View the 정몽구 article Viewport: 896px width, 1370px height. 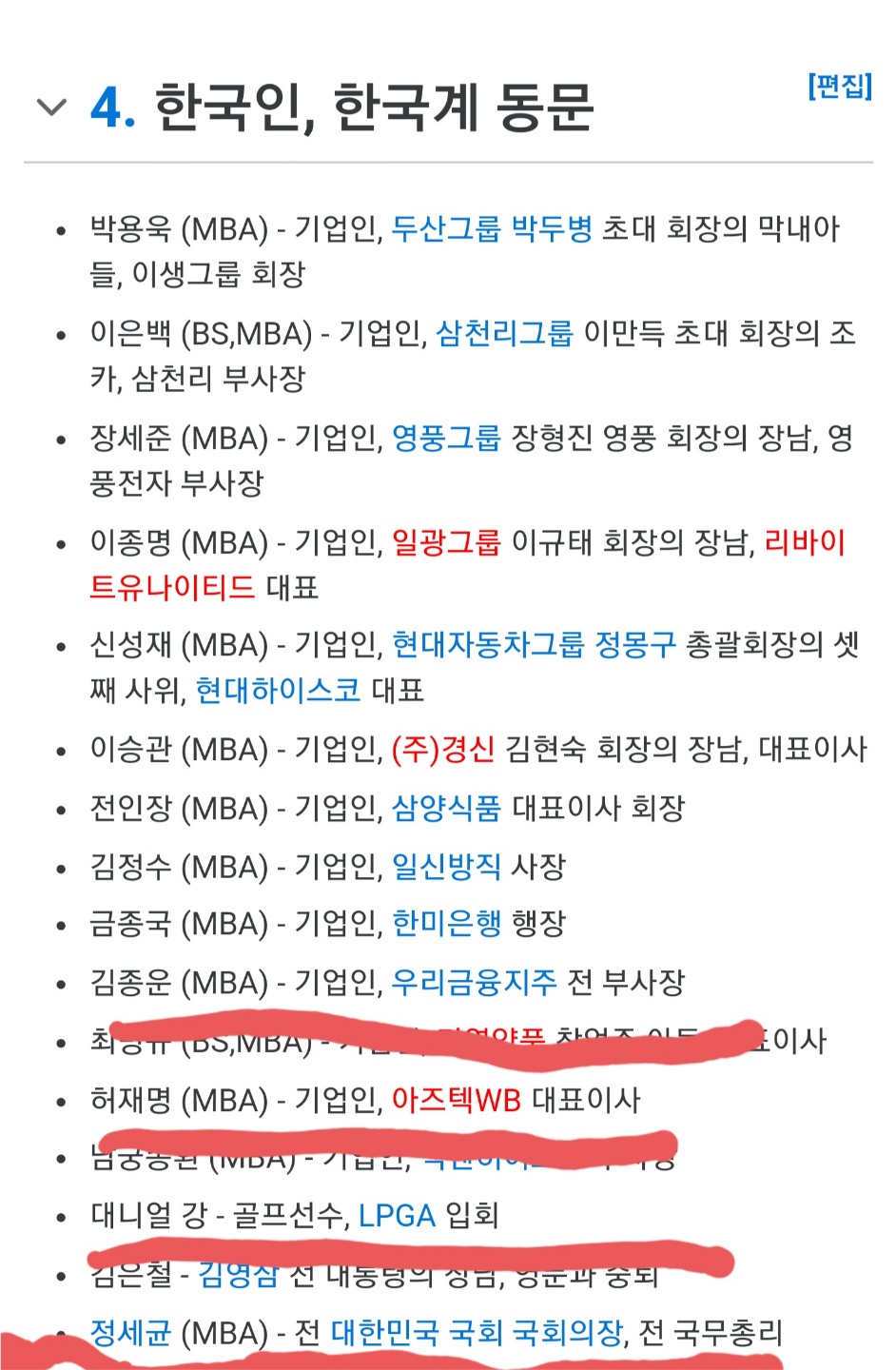(635, 645)
